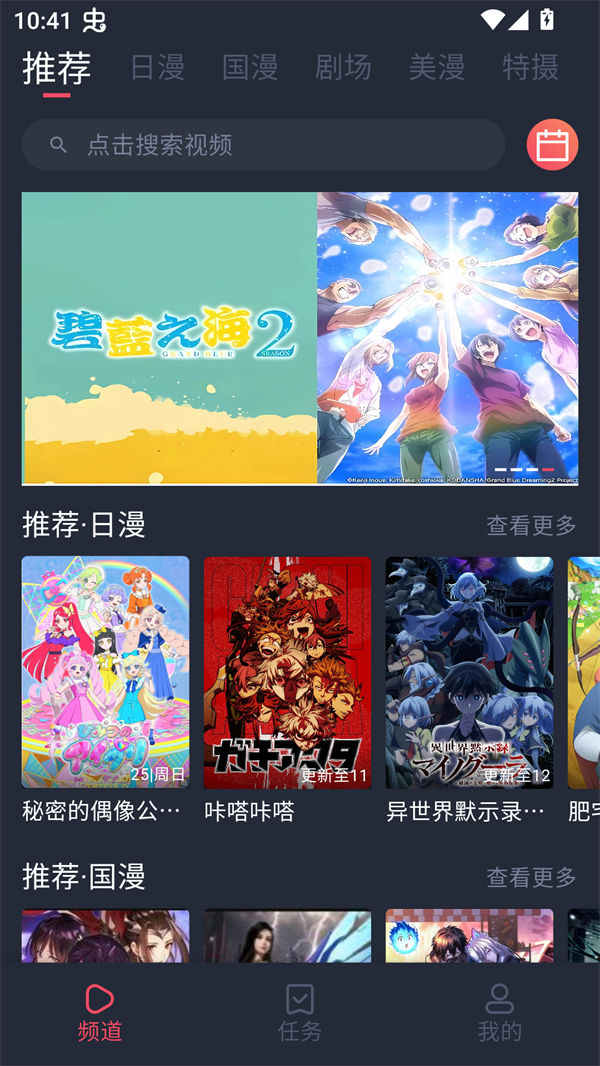Select the 剧场 tab
The image size is (600, 1066).
[x=343, y=67]
